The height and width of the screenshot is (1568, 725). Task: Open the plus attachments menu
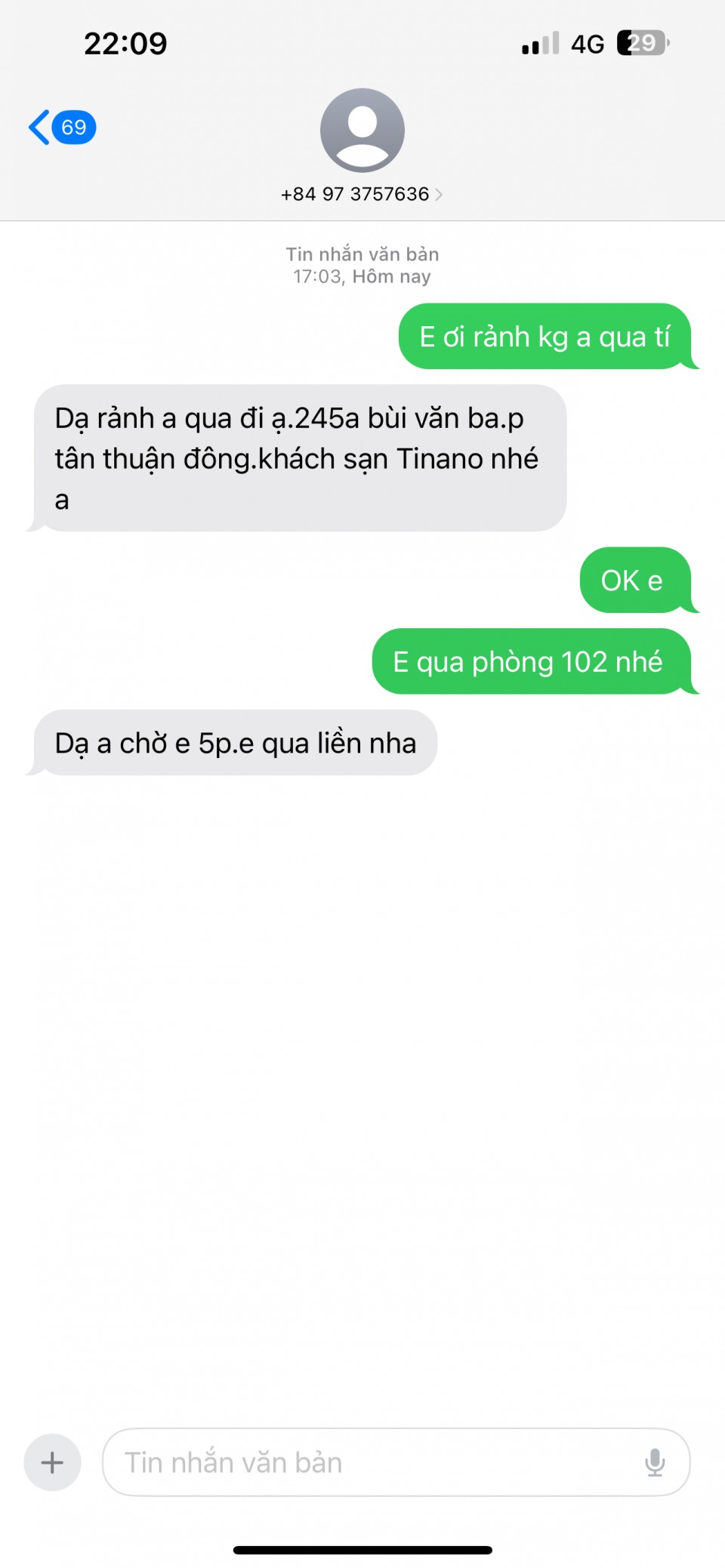pyautogui.click(x=52, y=1462)
